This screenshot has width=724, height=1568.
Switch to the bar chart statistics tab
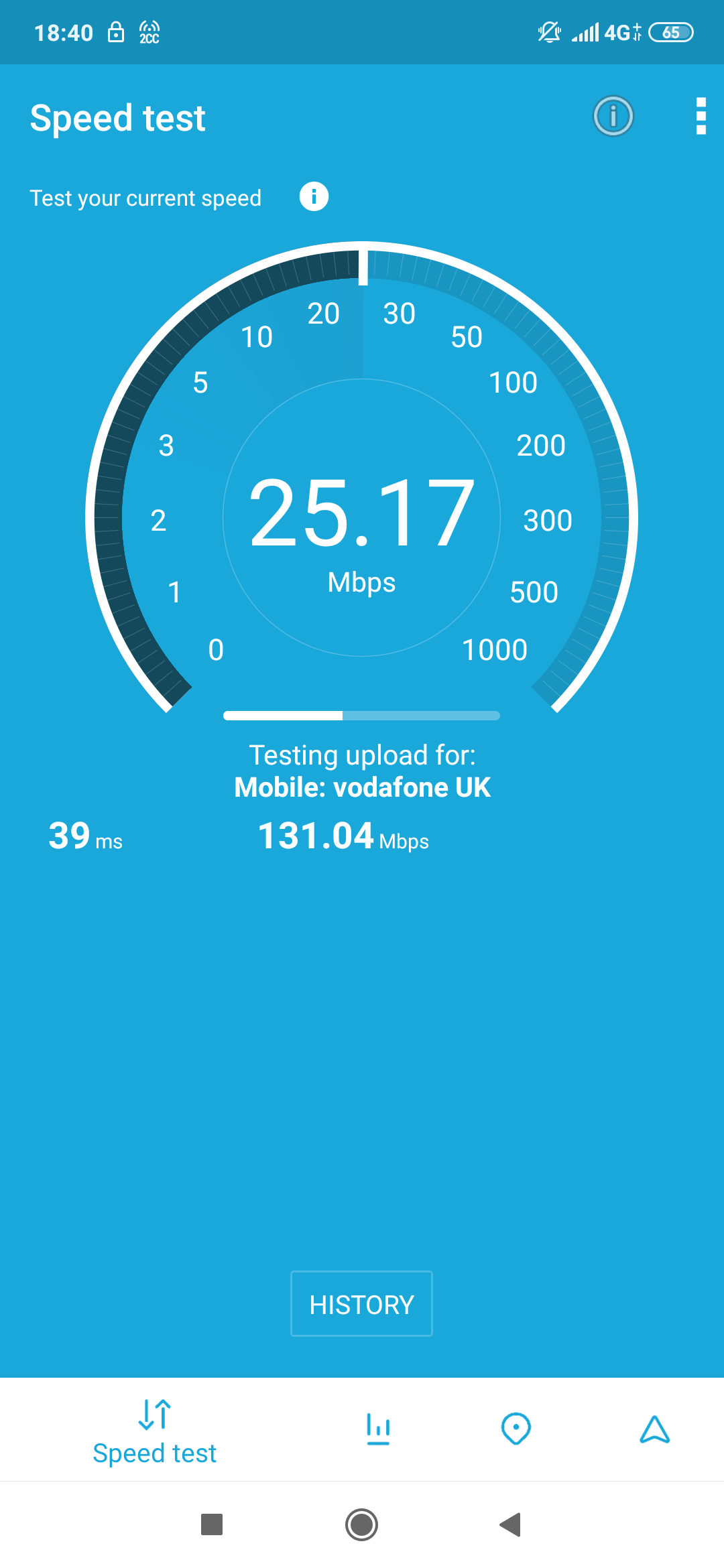tap(378, 1429)
